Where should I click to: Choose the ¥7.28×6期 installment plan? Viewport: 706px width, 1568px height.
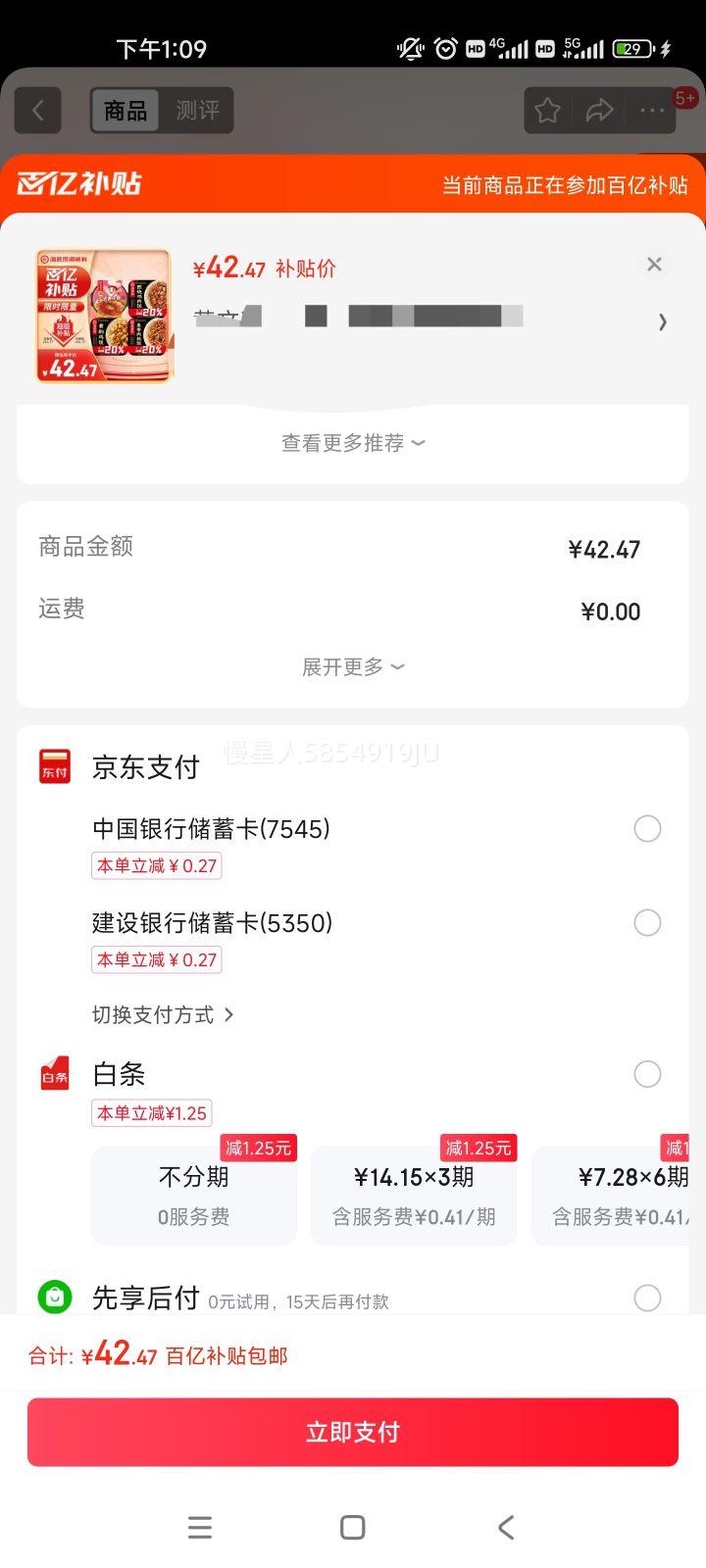(618, 1196)
